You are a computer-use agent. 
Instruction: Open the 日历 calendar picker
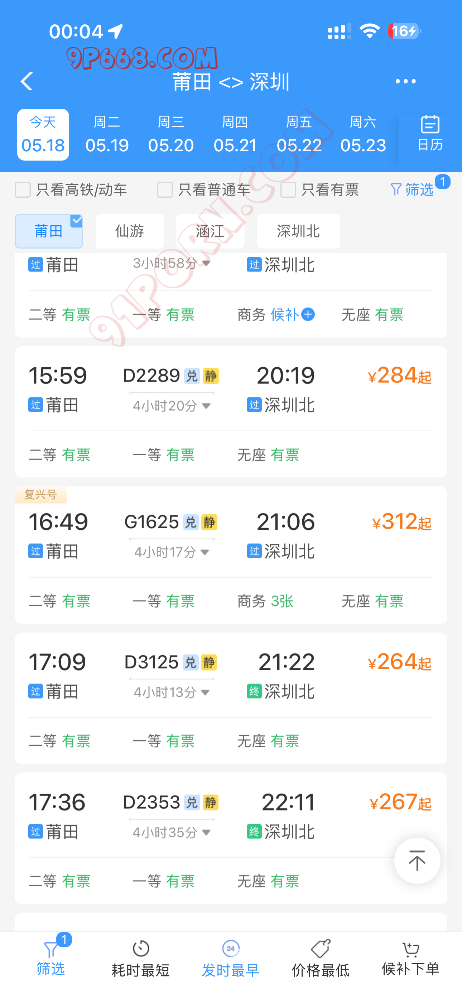[430, 134]
